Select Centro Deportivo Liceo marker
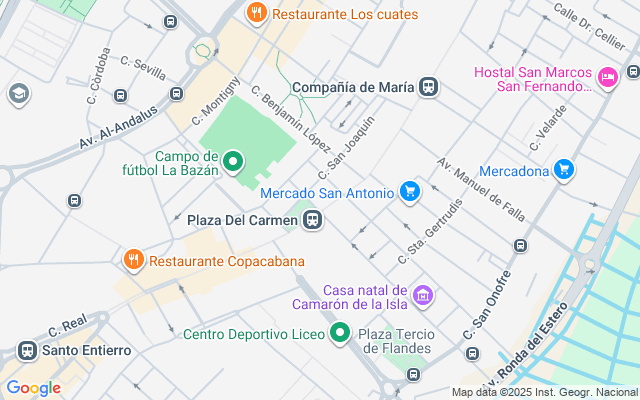The width and height of the screenshot is (640, 400). pyautogui.click(x=340, y=333)
